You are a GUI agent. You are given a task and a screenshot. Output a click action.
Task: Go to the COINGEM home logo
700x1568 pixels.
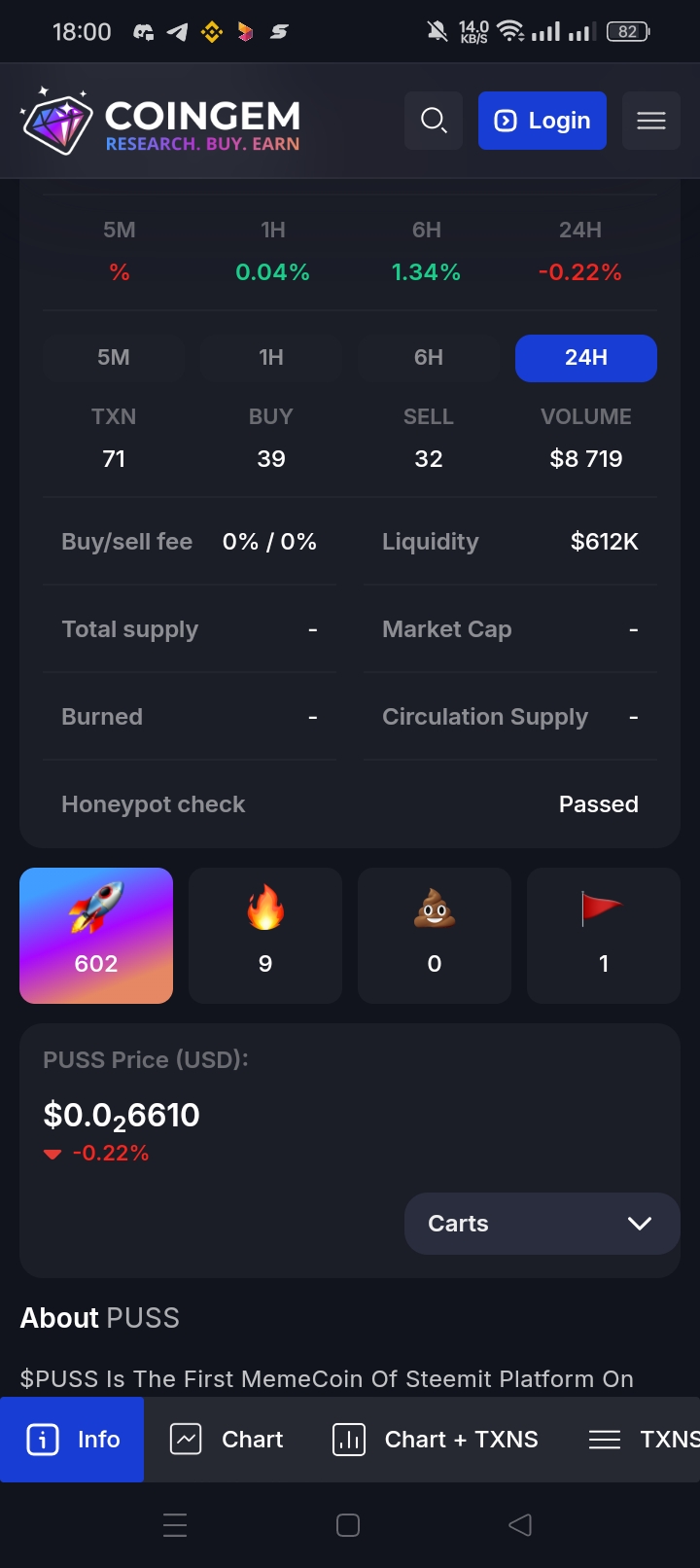(160, 122)
